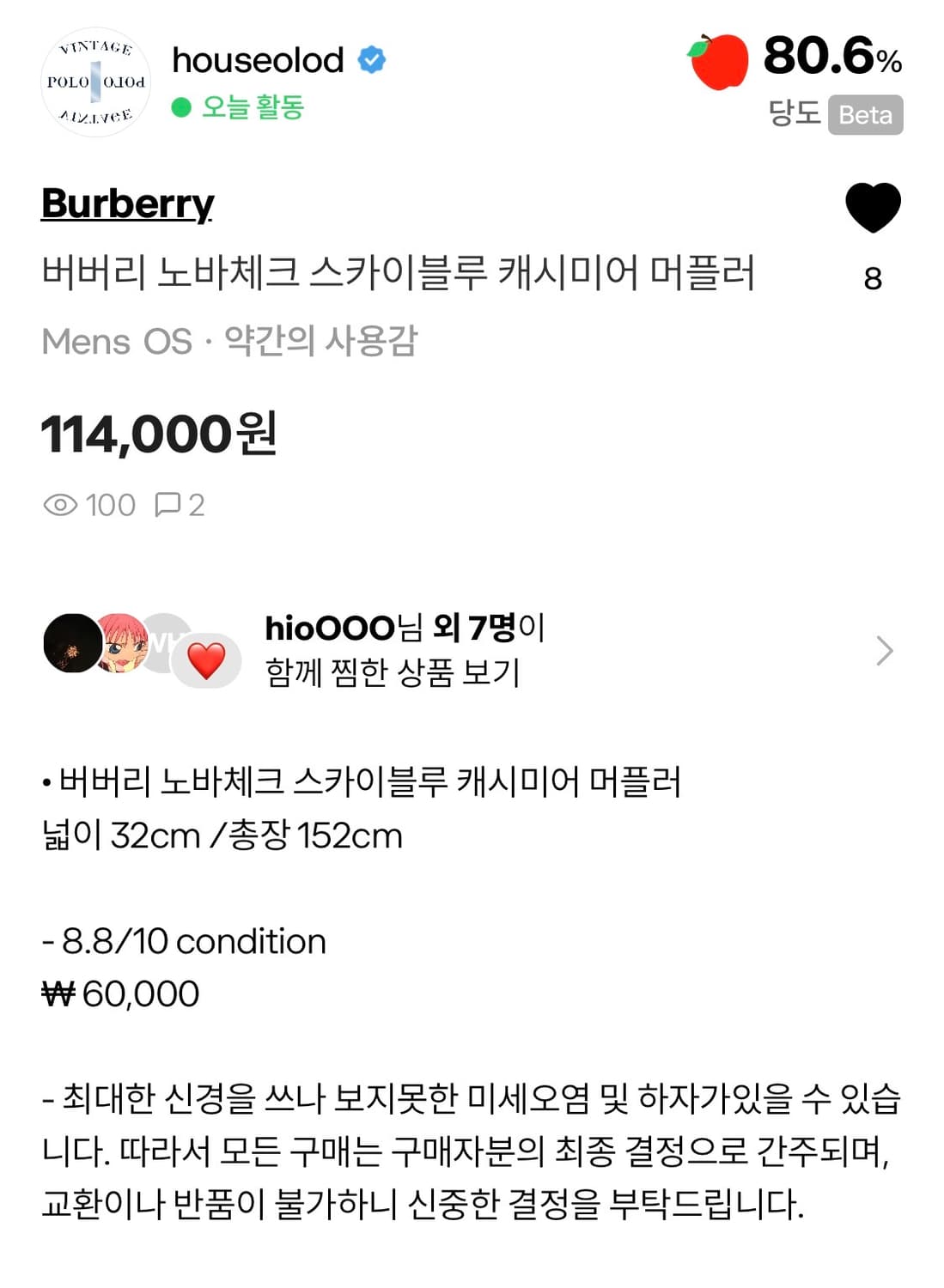The height and width of the screenshot is (1288, 944).
Task: Click the houseolod seller name
Action: coord(256,59)
